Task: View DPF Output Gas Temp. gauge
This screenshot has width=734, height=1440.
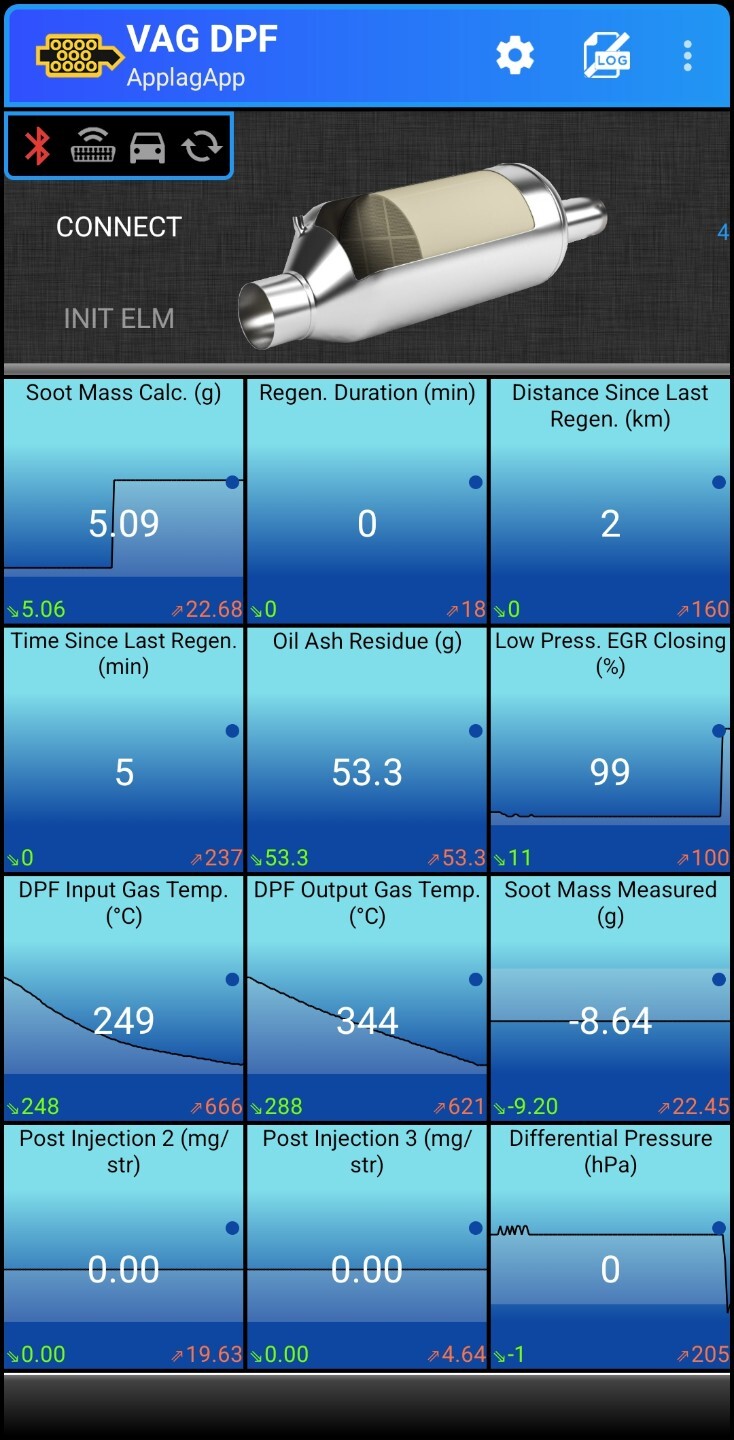Action: coord(367,998)
